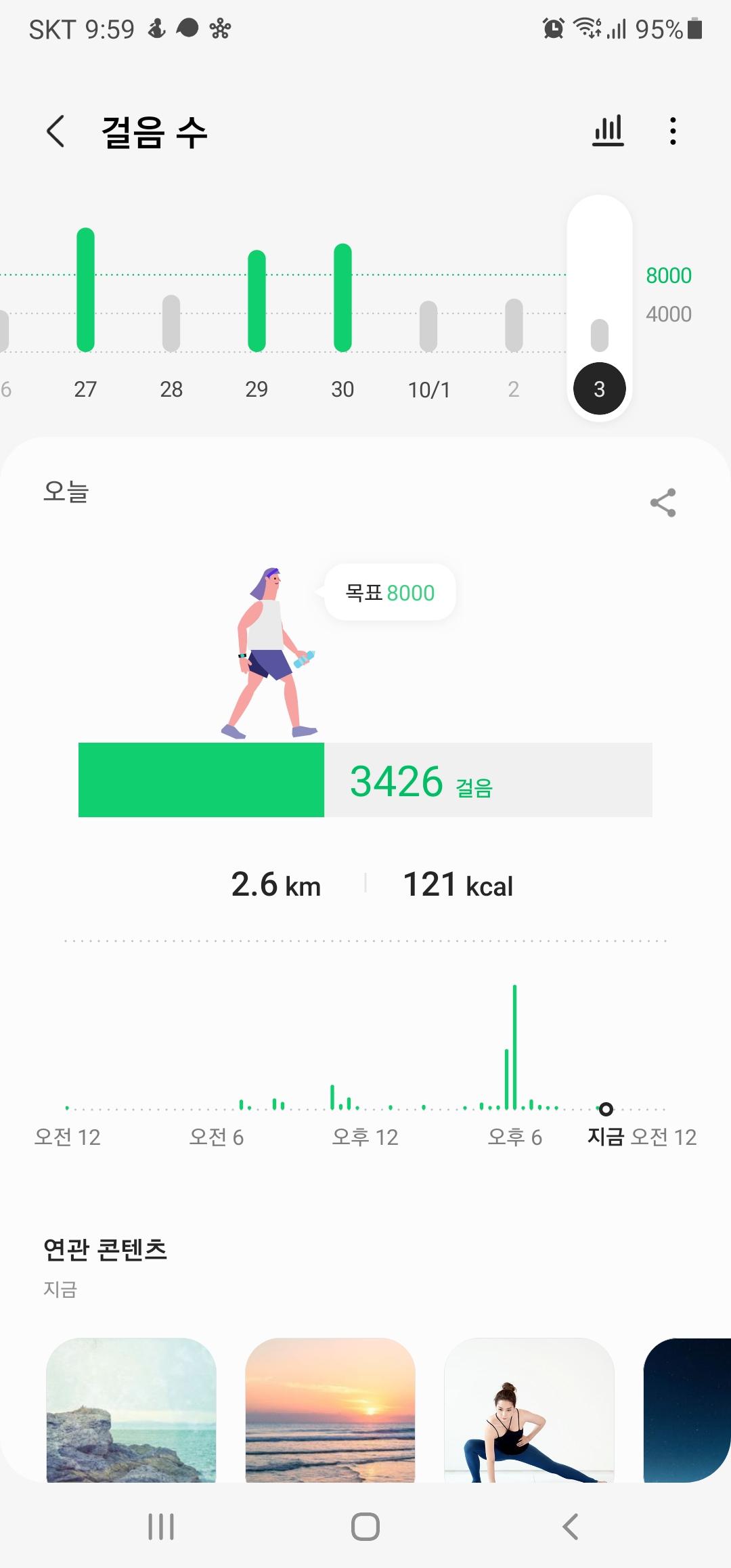Viewport: 731px width, 1568px height.
Task: Show recent apps
Action: [x=161, y=1527]
